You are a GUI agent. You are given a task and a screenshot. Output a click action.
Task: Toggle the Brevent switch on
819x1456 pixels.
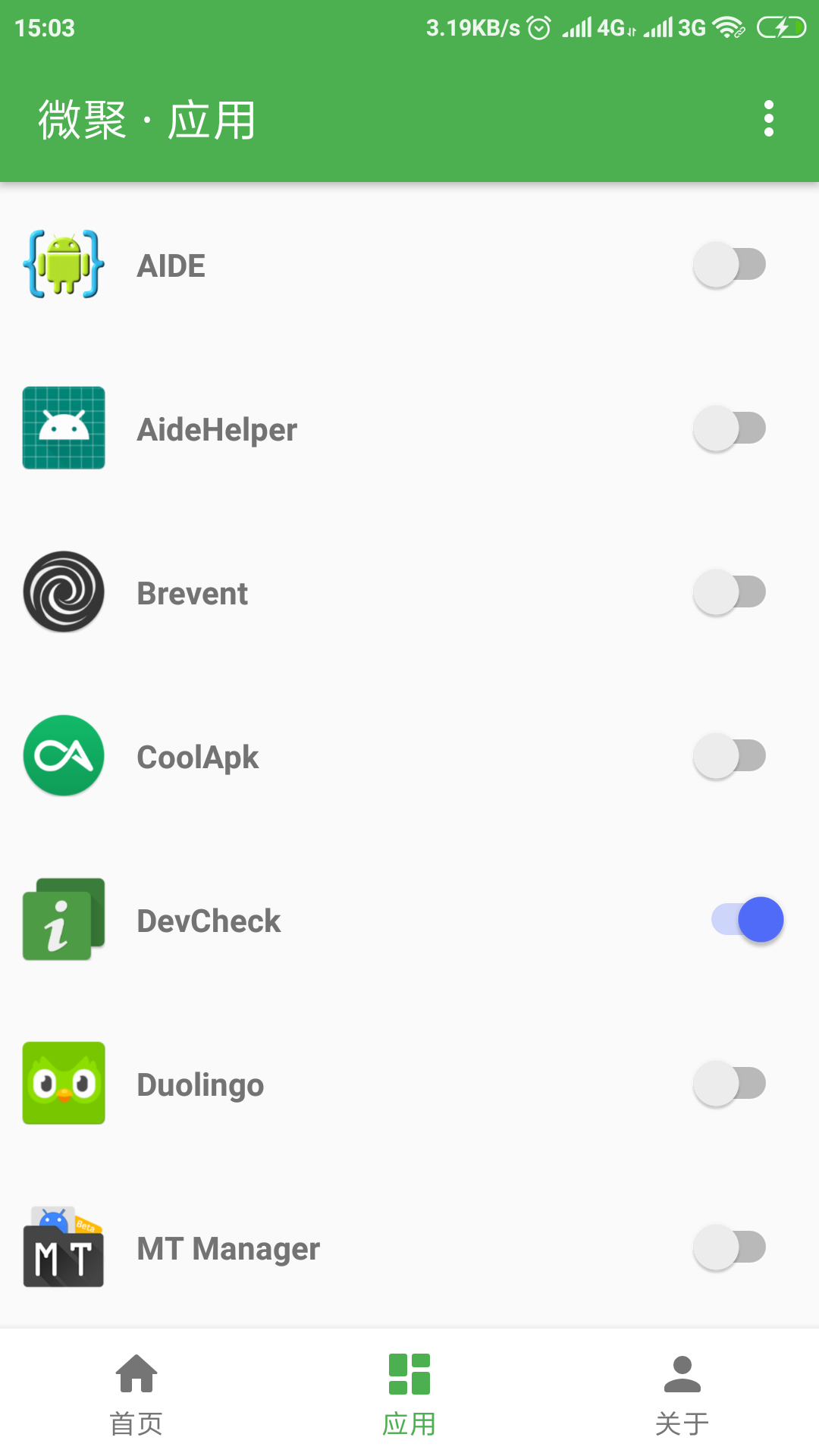[730, 592]
